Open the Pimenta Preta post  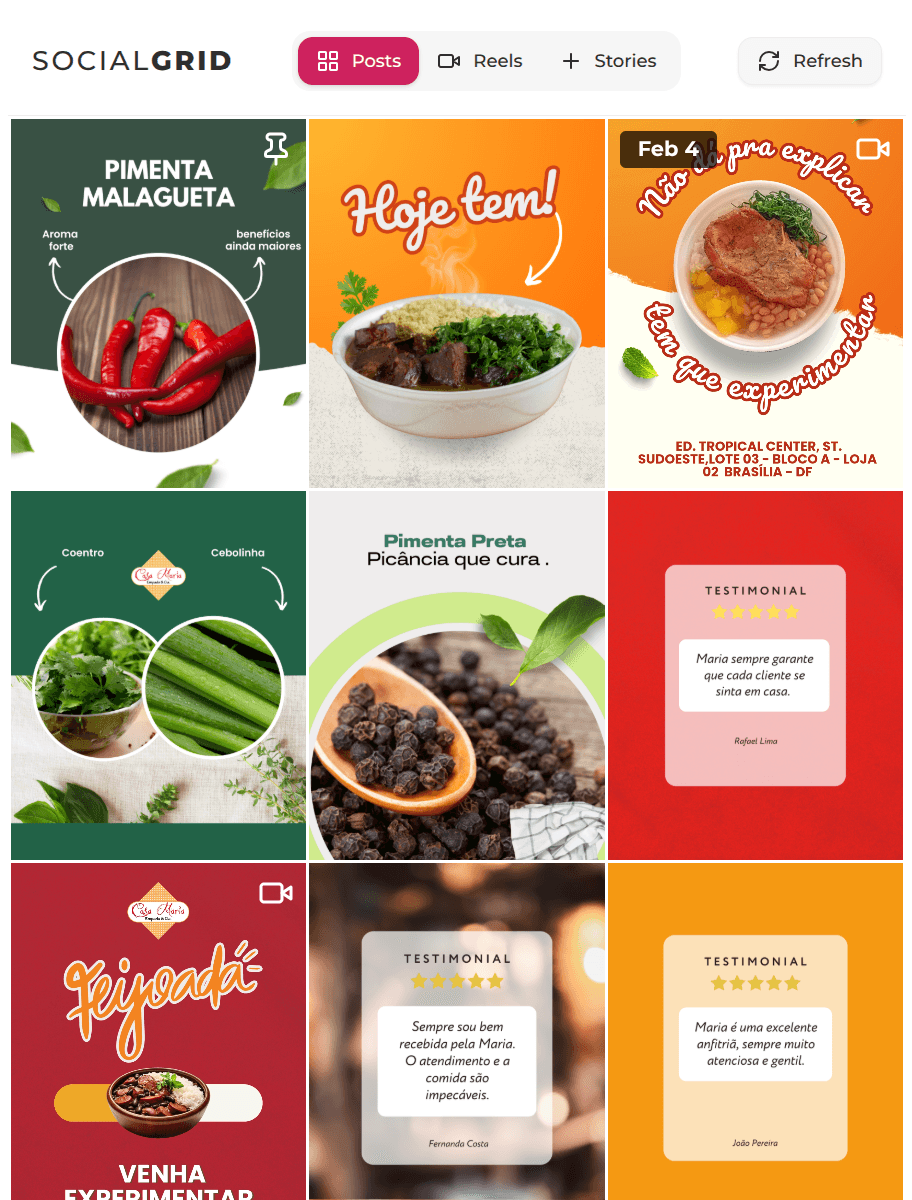tap(457, 675)
